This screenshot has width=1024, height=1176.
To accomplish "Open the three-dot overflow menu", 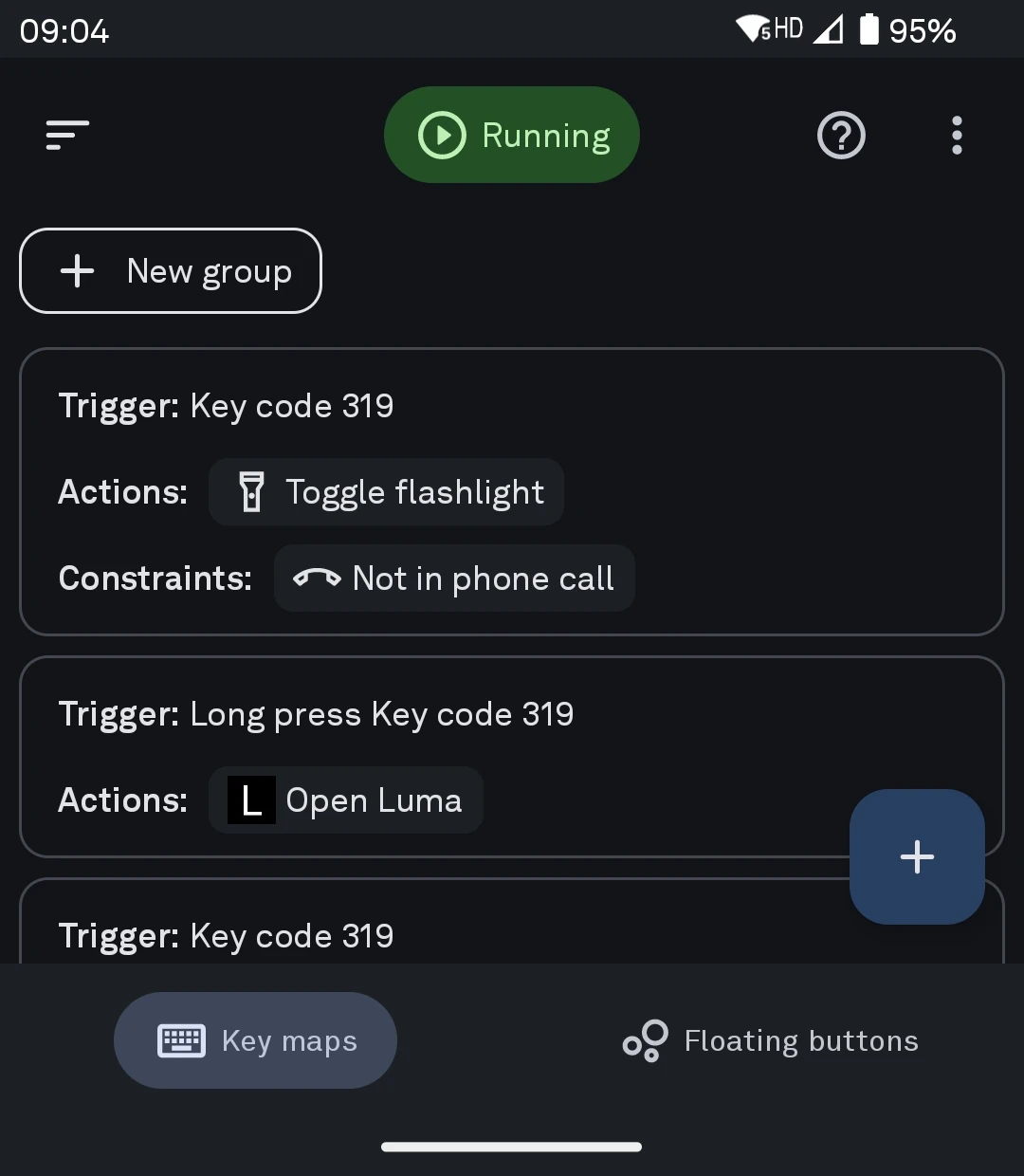I will (x=957, y=136).
